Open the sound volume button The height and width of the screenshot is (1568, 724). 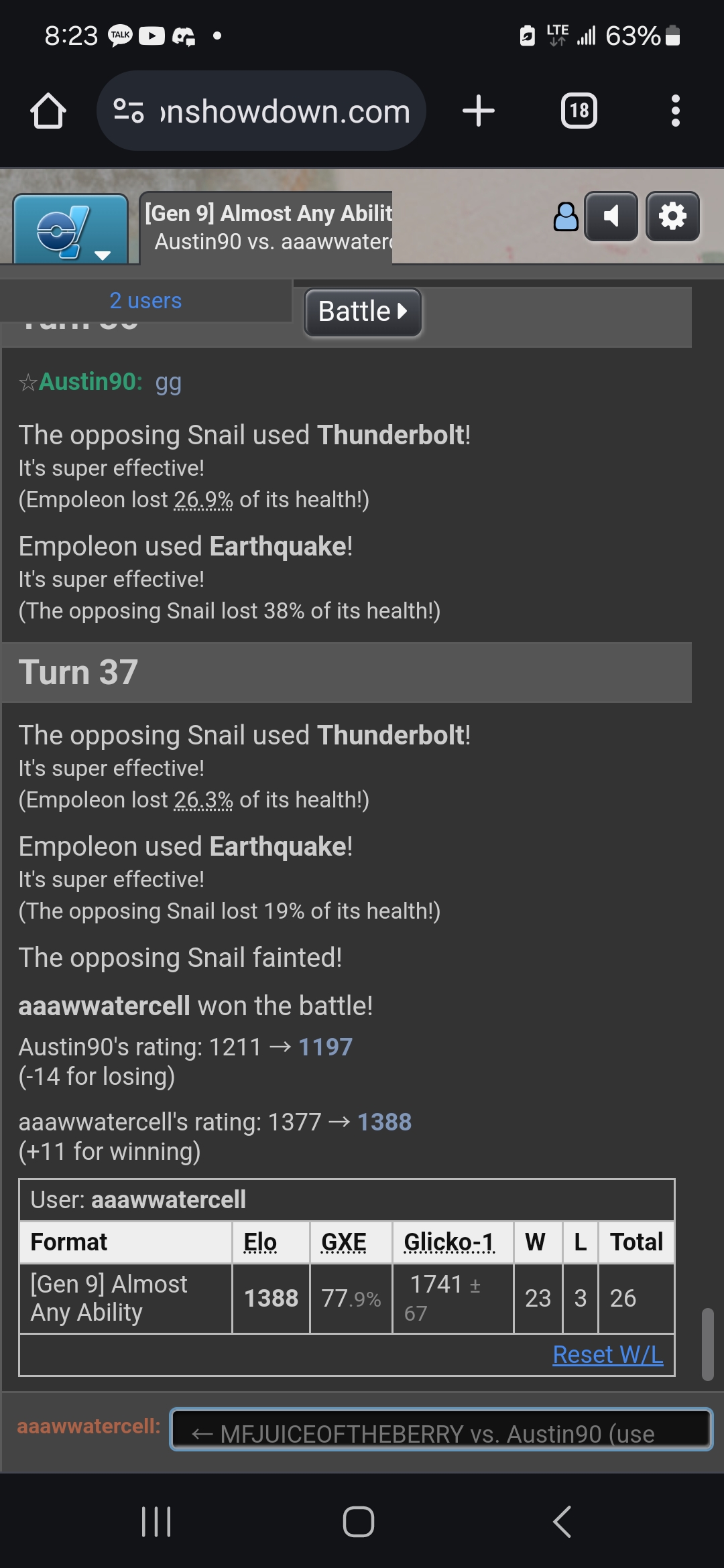click(611, 216)
